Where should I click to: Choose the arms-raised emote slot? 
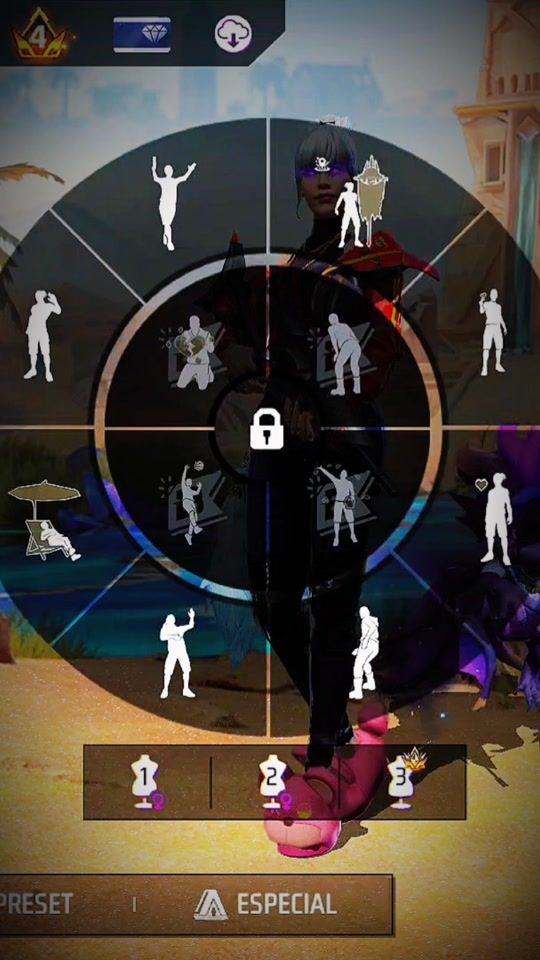[x=172, y=203]
